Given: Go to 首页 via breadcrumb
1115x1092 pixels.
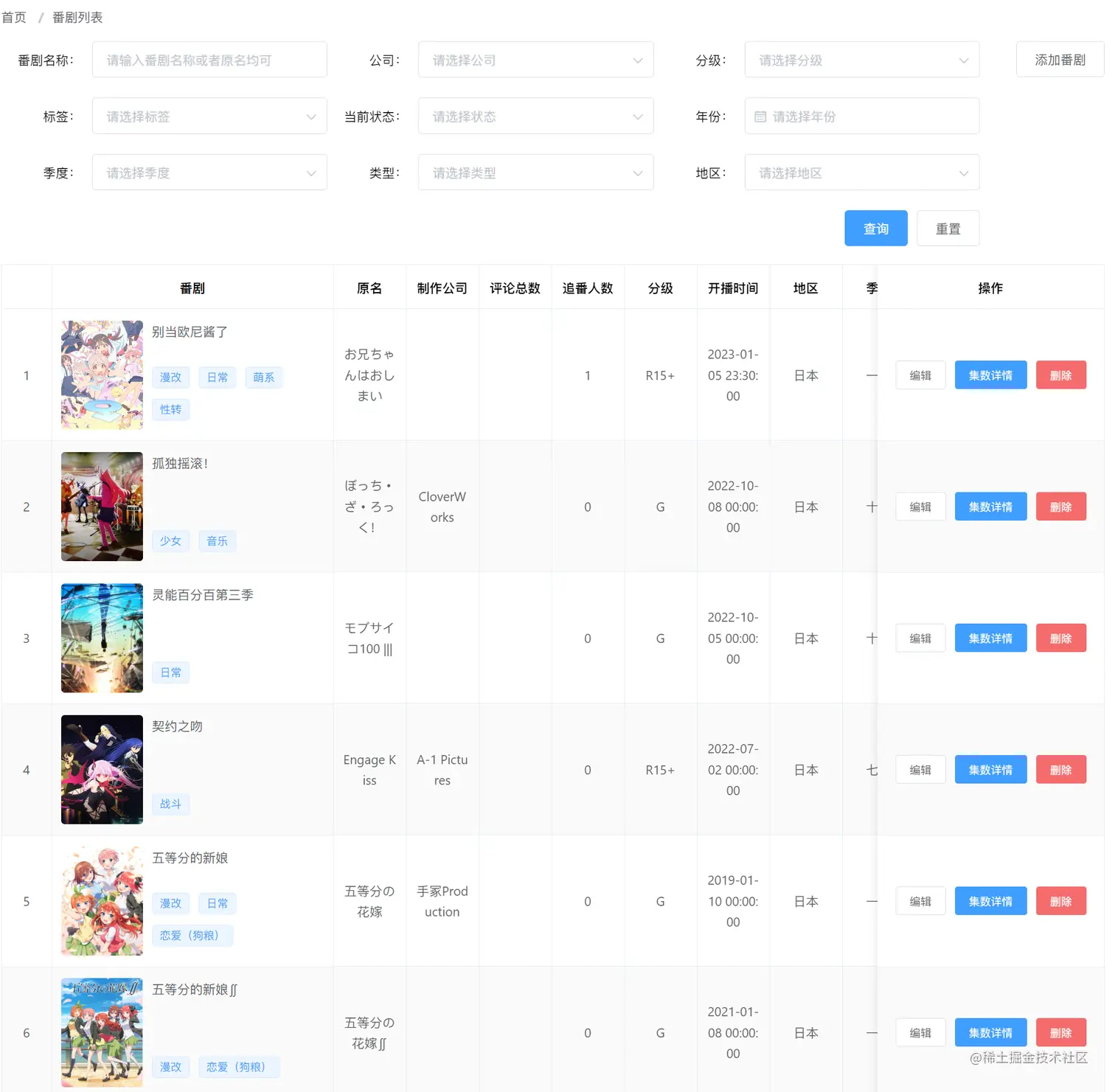Looking at the screenshot, I should coord(14,17).
